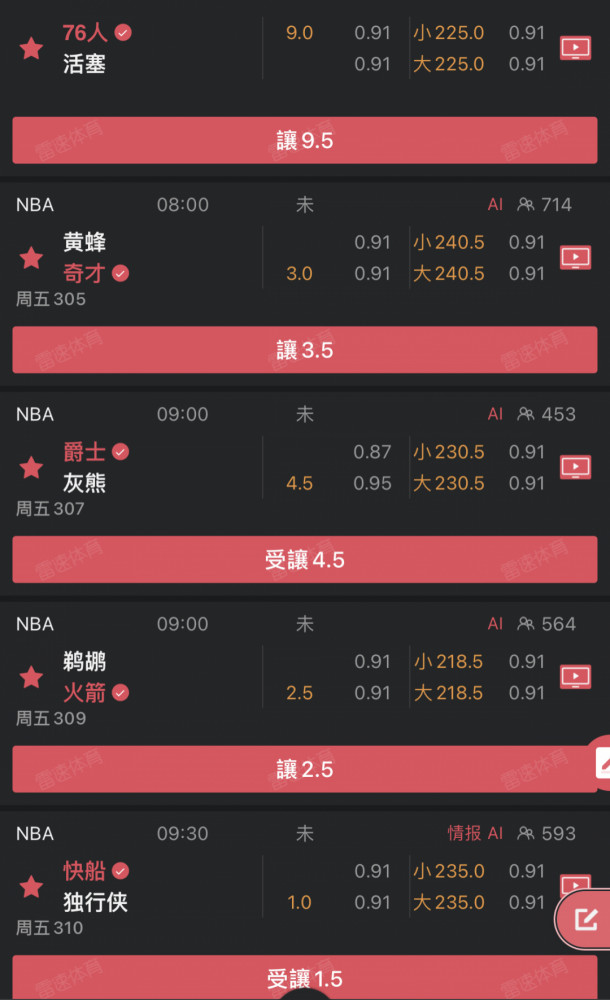This screenshot has height=1000, width=610.
Task: Open the floating compose edit button
Action: pos(585,920)
